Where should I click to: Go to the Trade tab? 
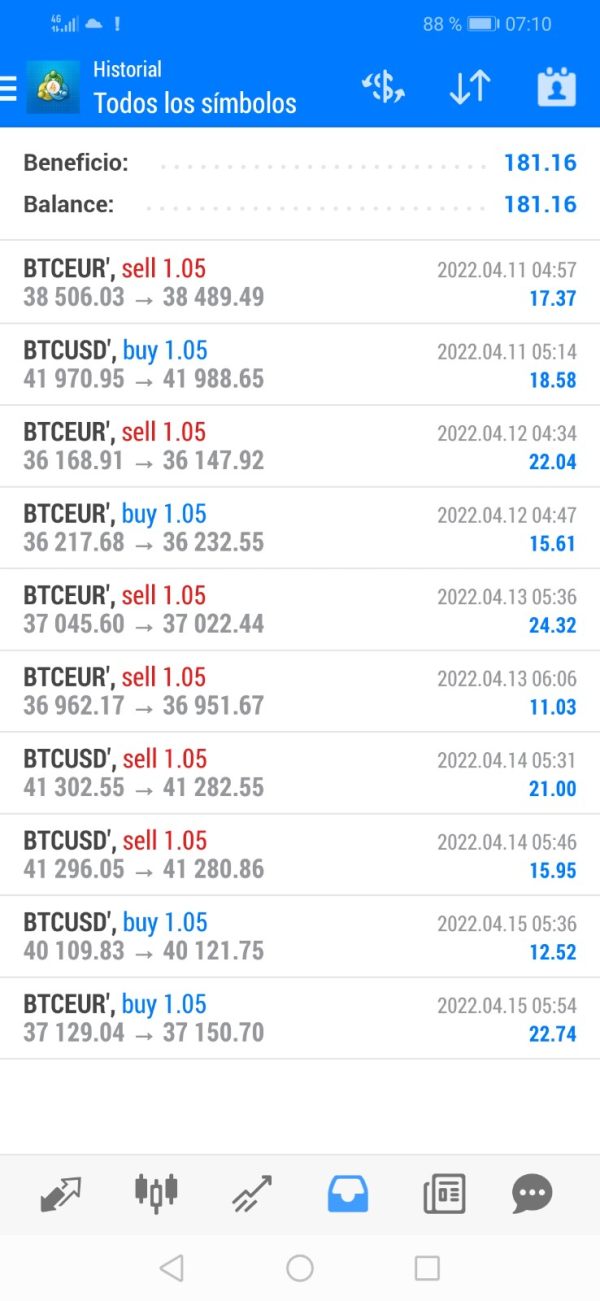pos(252,1194)
